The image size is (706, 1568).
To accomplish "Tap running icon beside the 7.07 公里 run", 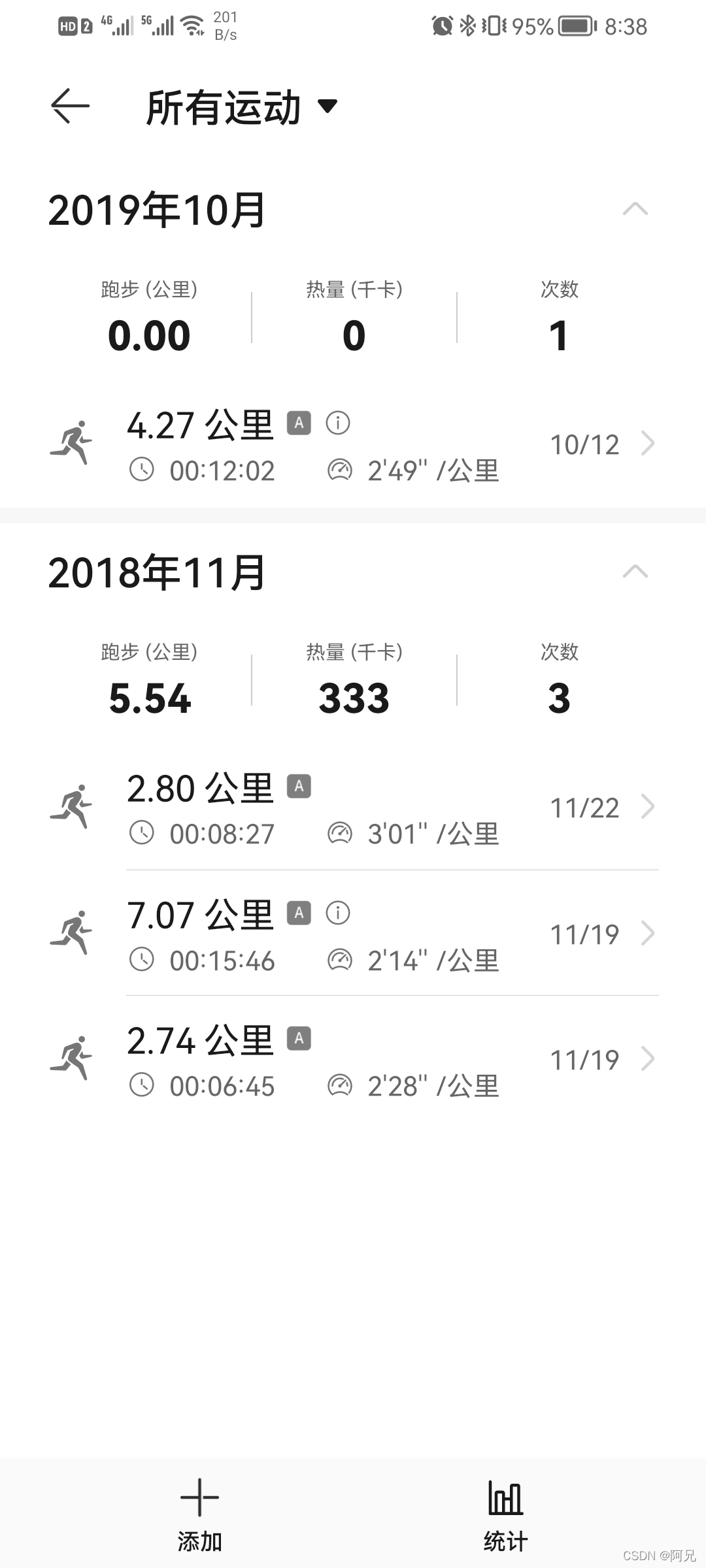I will pos(74,933).
